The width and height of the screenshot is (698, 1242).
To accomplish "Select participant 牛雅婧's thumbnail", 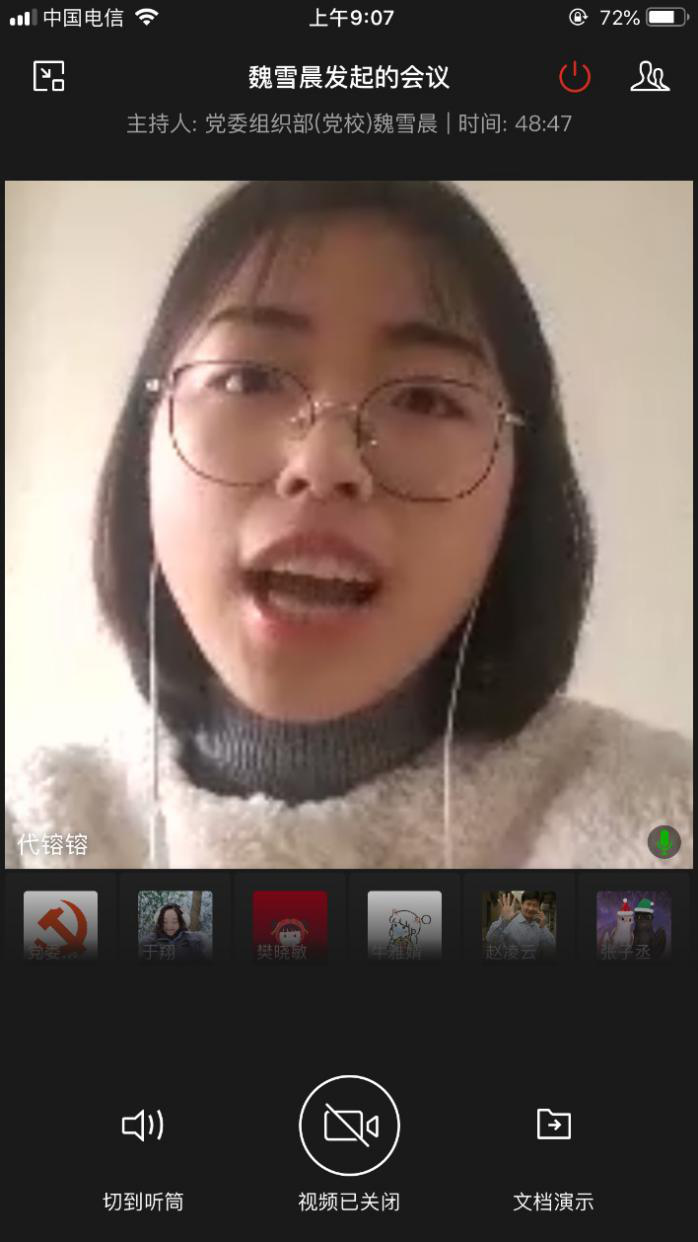I will pos(404,926).
